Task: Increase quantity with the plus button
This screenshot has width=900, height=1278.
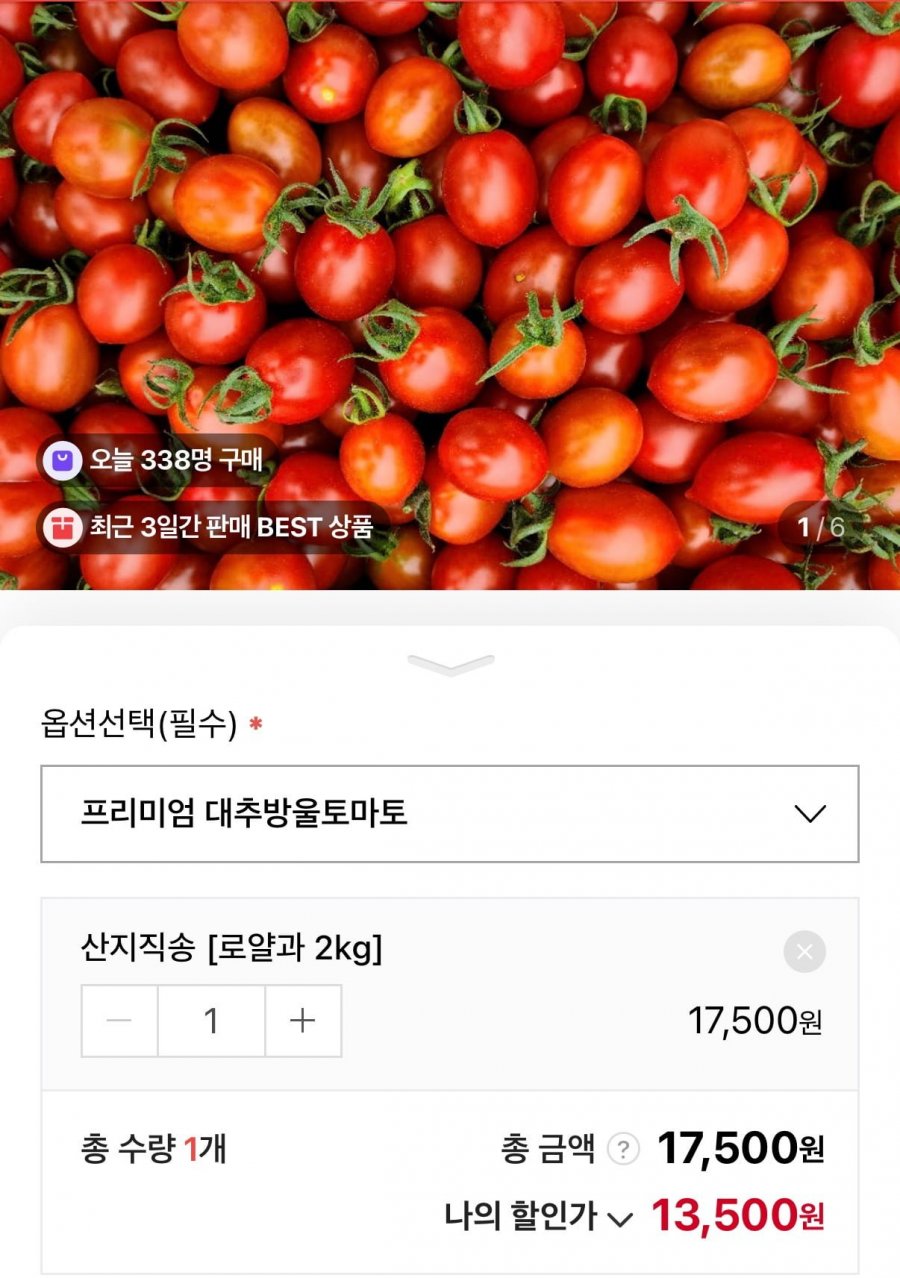Action: point(302,1021)
